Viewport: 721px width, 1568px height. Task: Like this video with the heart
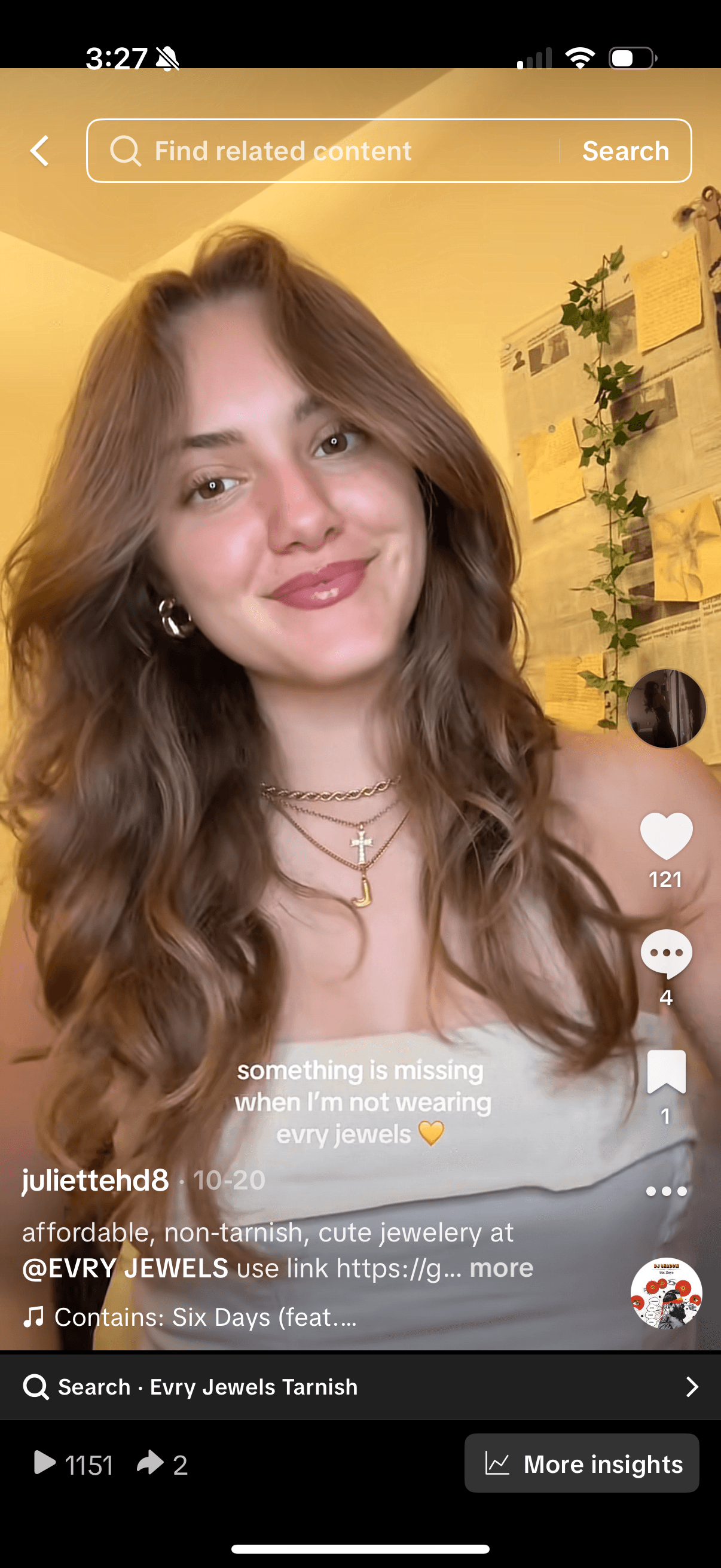point(666,836)
